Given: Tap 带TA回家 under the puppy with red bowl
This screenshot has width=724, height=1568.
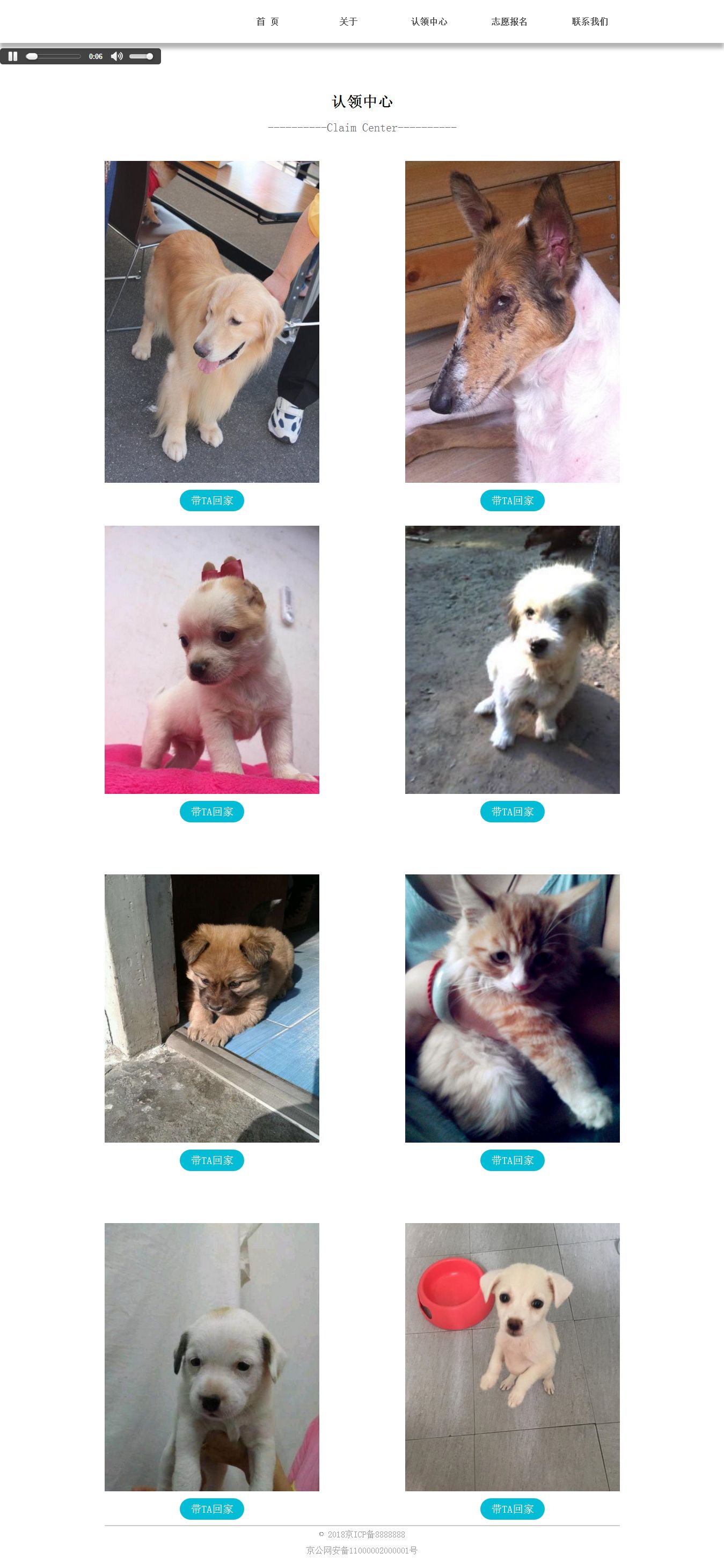Looking at the screenshot, I should 512,1509.
